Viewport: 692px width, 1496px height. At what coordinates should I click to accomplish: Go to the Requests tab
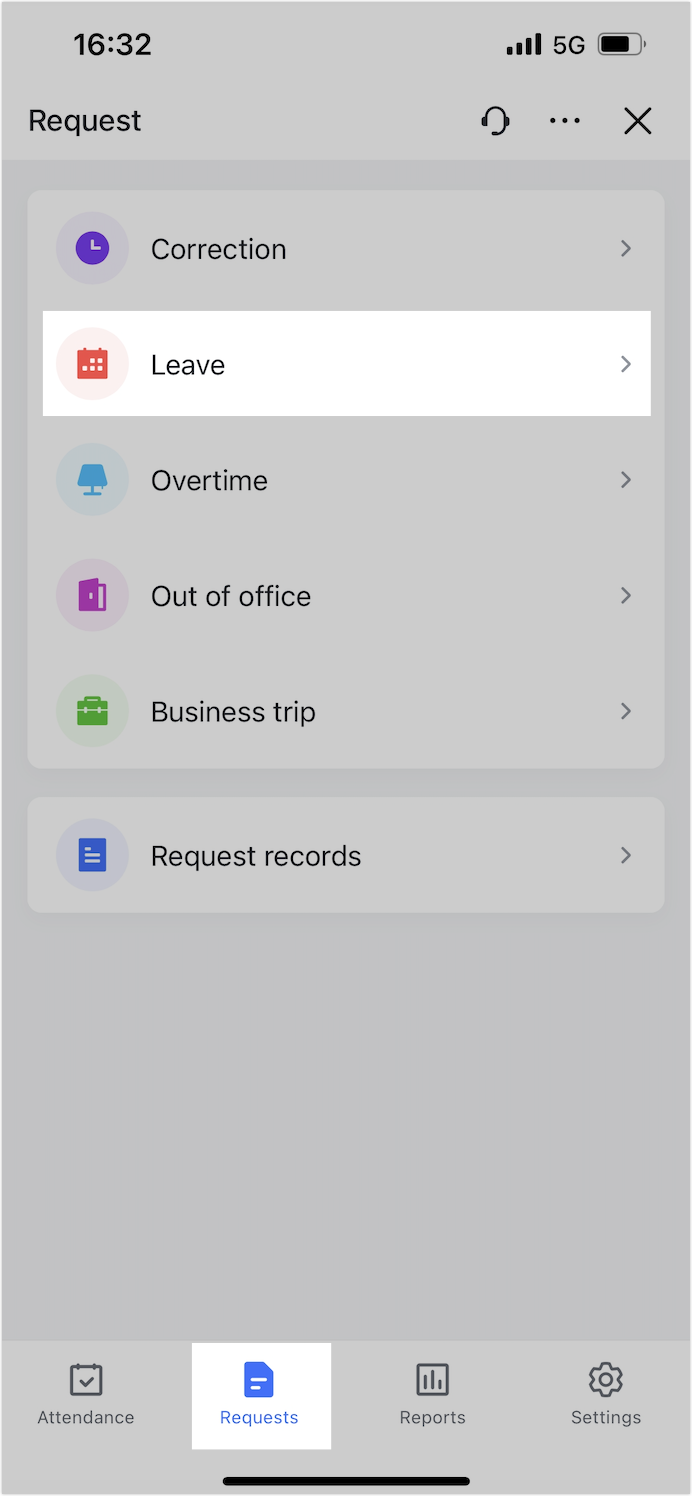(x=259, y=1394)
